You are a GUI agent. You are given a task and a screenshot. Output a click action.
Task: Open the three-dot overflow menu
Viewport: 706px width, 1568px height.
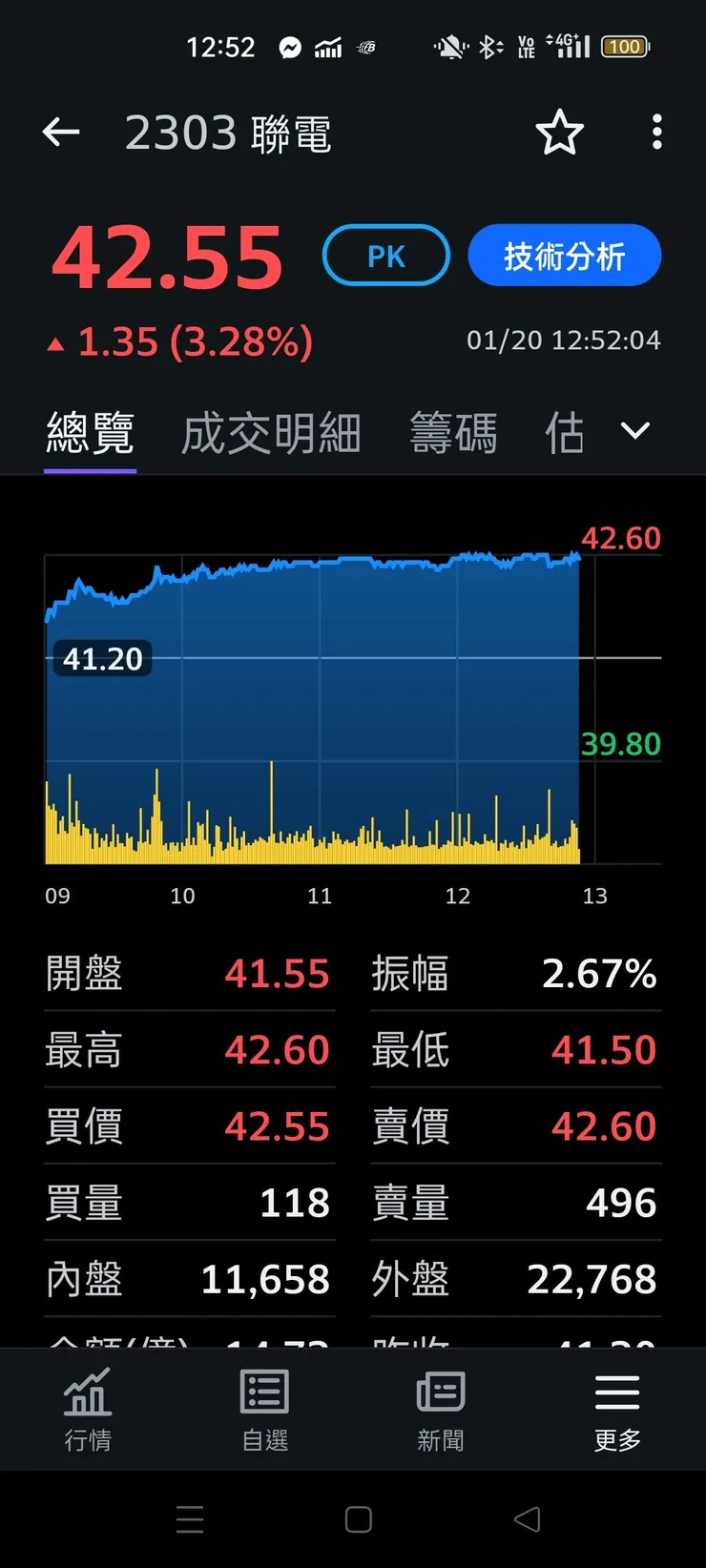tap(656, 134)
